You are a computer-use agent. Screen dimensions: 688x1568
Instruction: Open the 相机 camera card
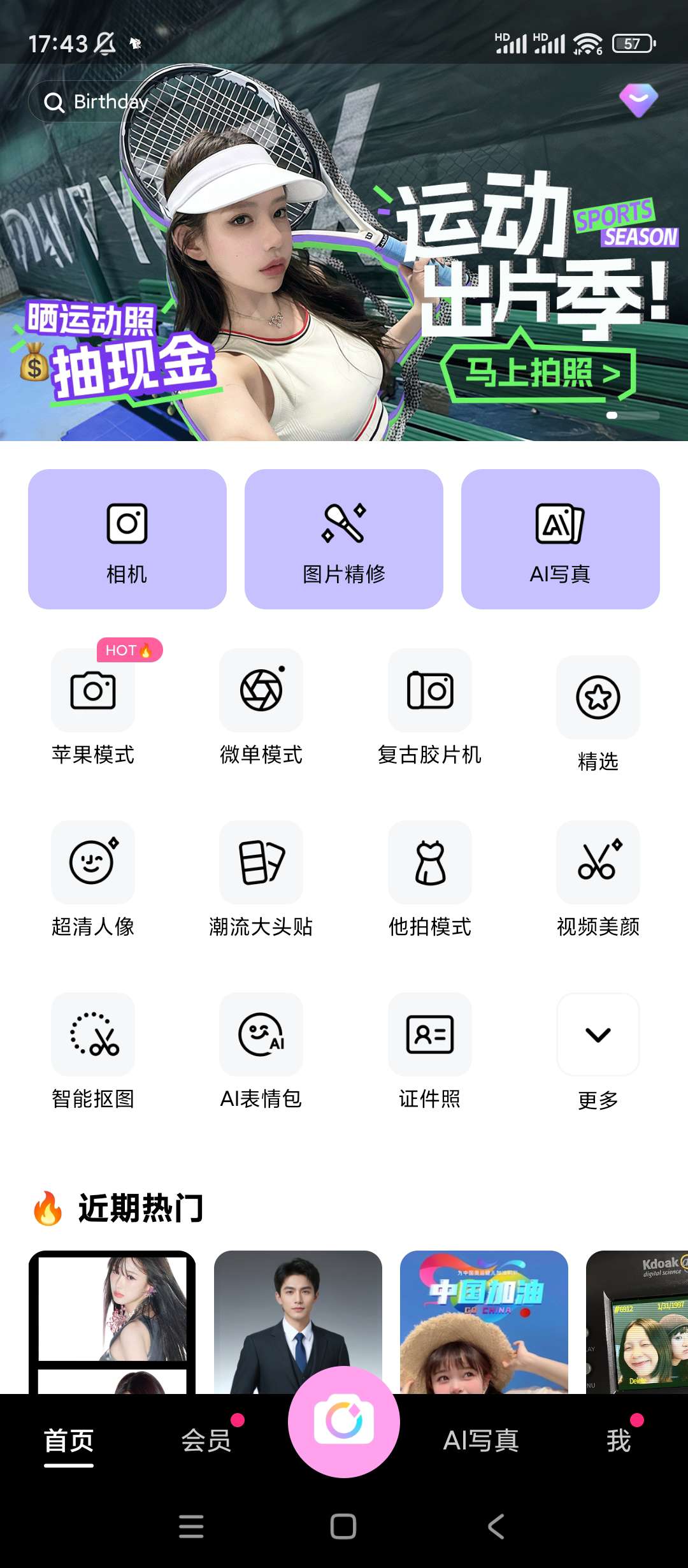coord(127,539)
